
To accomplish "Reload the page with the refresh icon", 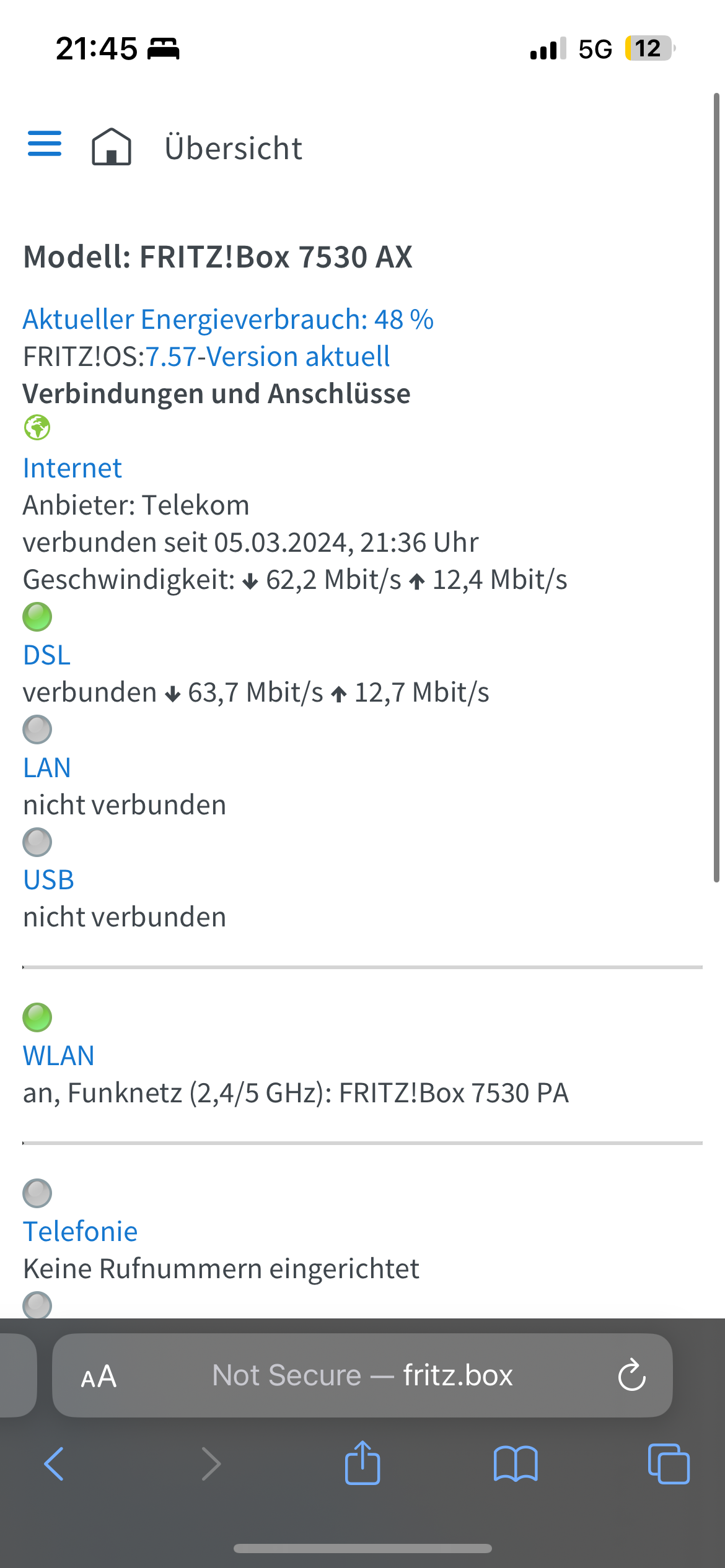I will pyautogui.click(x=631, y=1376).
